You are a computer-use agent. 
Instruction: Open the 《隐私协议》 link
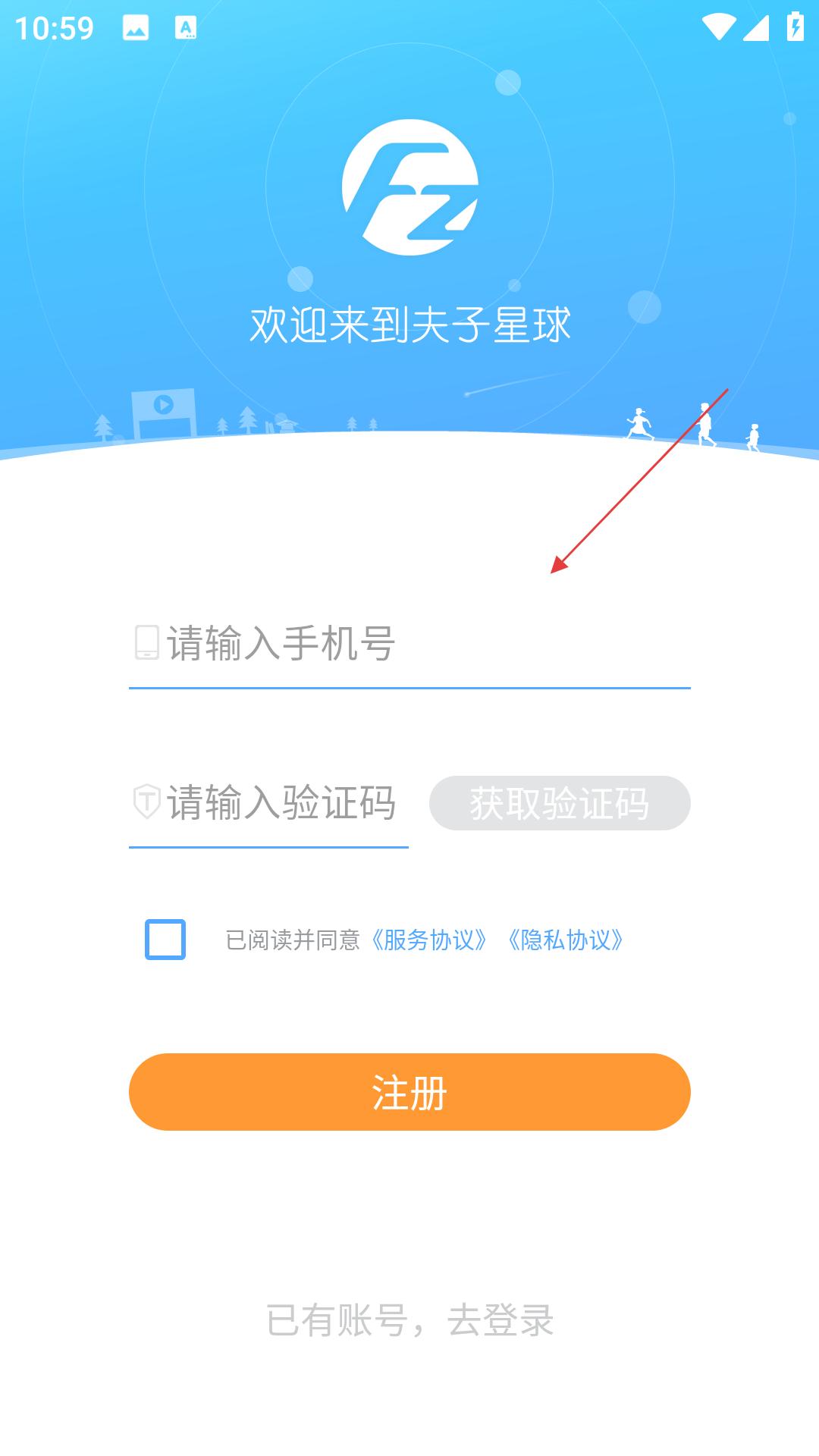tap(566, 940)
